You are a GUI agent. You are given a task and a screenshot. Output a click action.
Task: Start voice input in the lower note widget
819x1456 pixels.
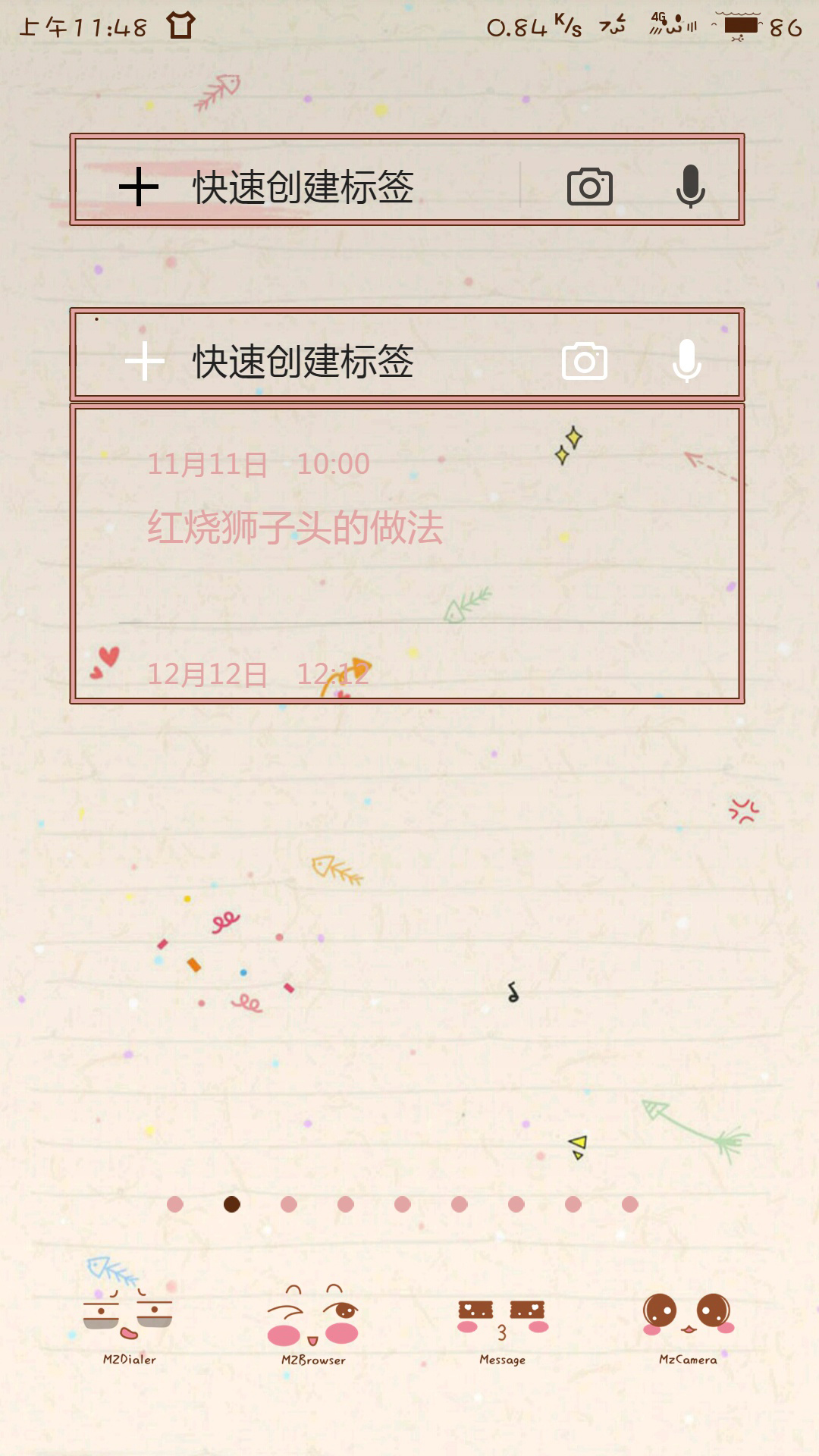pos(686,362)
